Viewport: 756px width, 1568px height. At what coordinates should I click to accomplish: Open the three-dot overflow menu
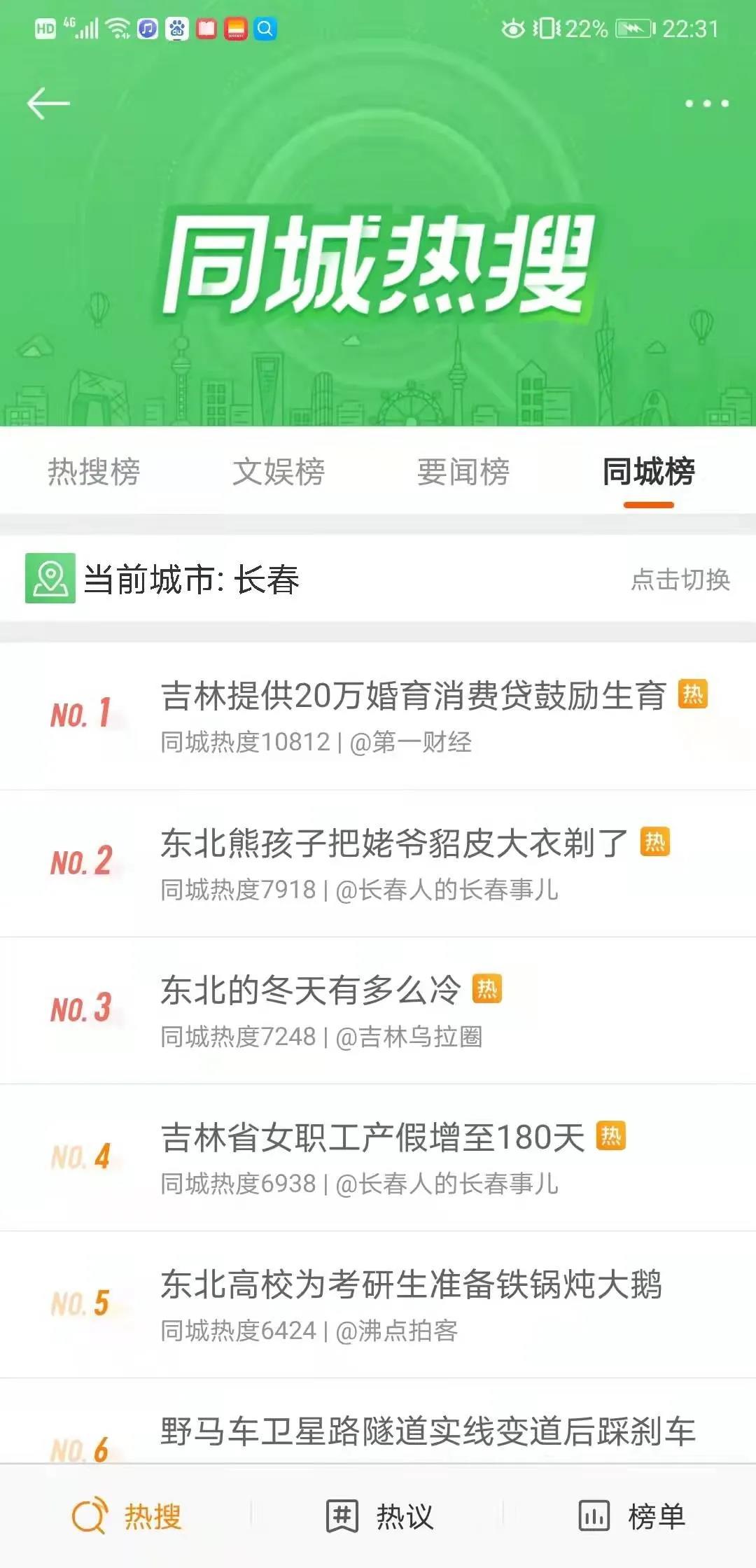click(x=706, y=104)
